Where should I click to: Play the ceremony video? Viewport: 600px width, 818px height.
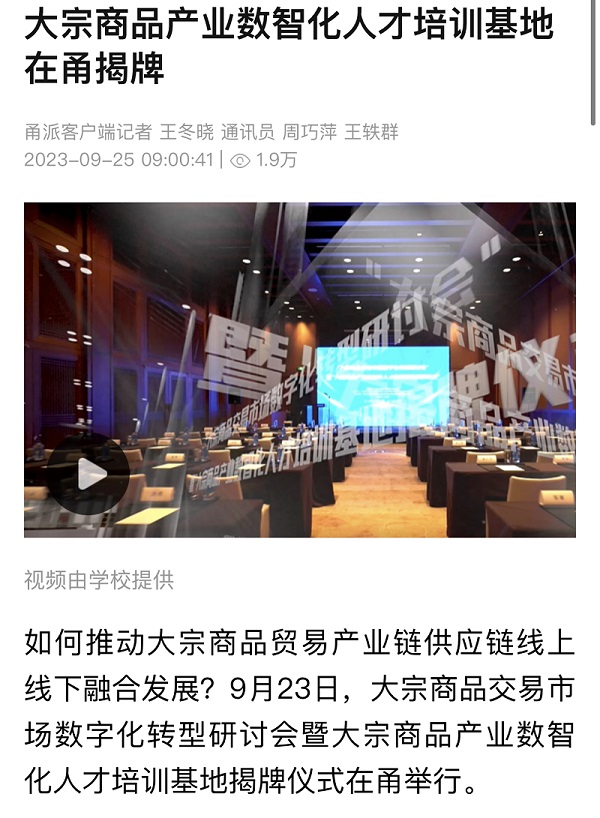pos(91,475)
